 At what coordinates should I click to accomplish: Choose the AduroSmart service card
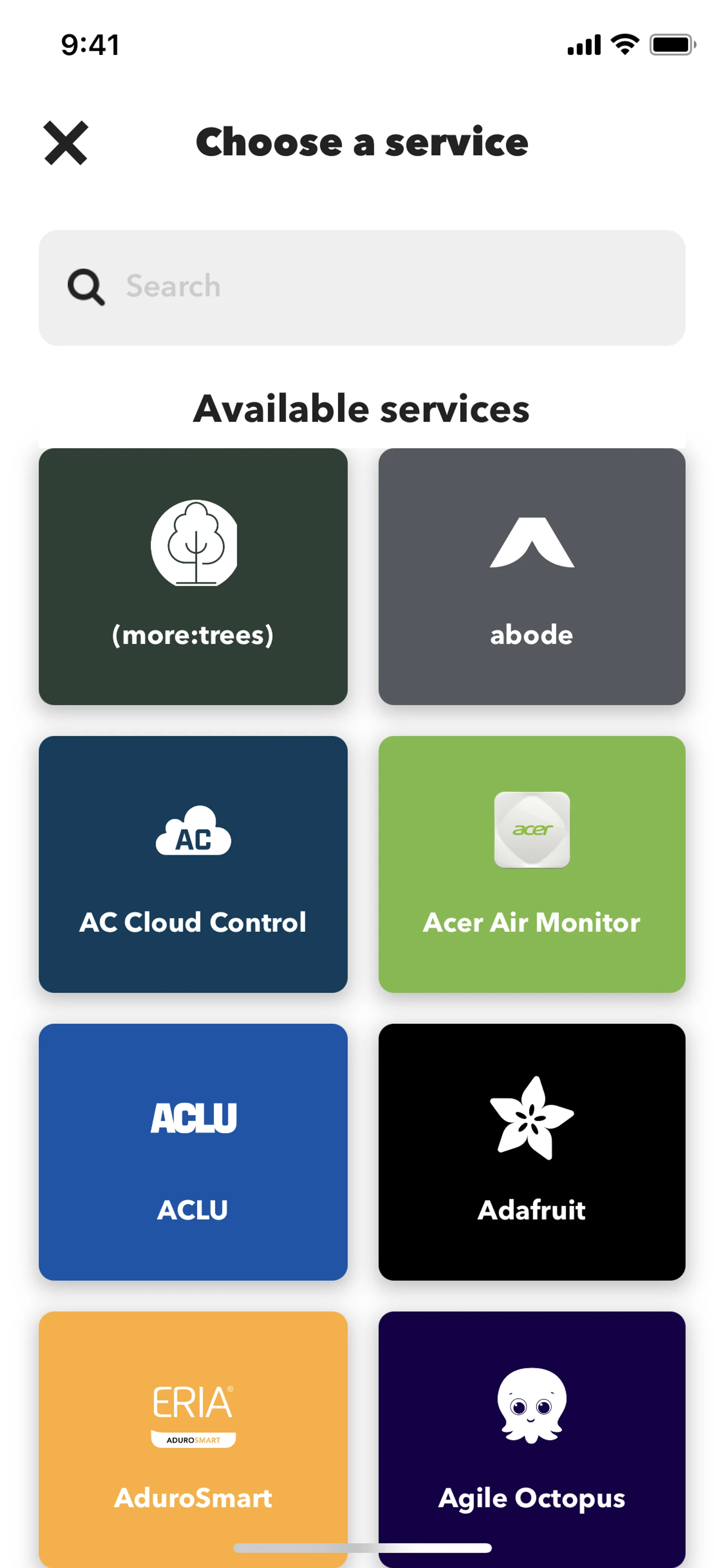pos(193,1436)
